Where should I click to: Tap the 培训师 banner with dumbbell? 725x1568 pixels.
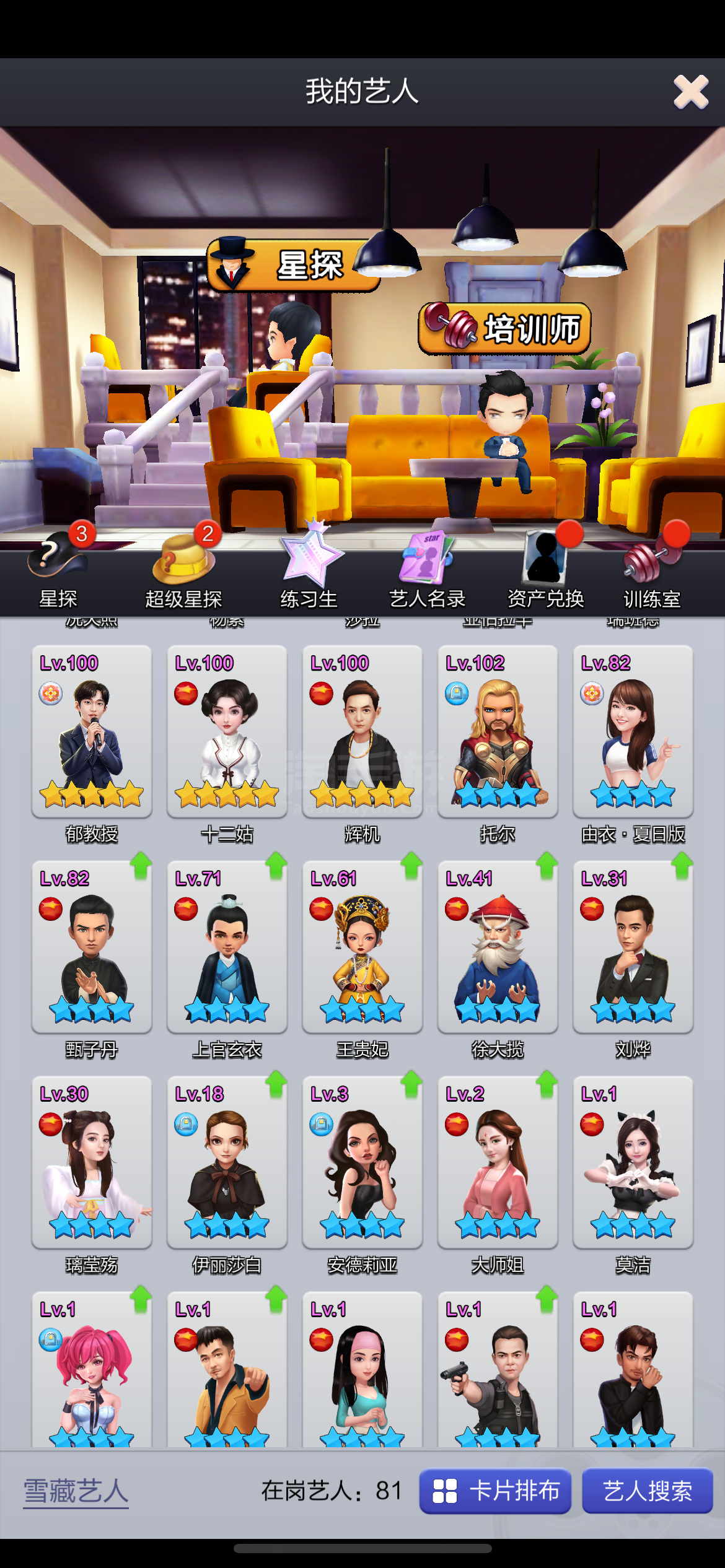pos(504,328)
